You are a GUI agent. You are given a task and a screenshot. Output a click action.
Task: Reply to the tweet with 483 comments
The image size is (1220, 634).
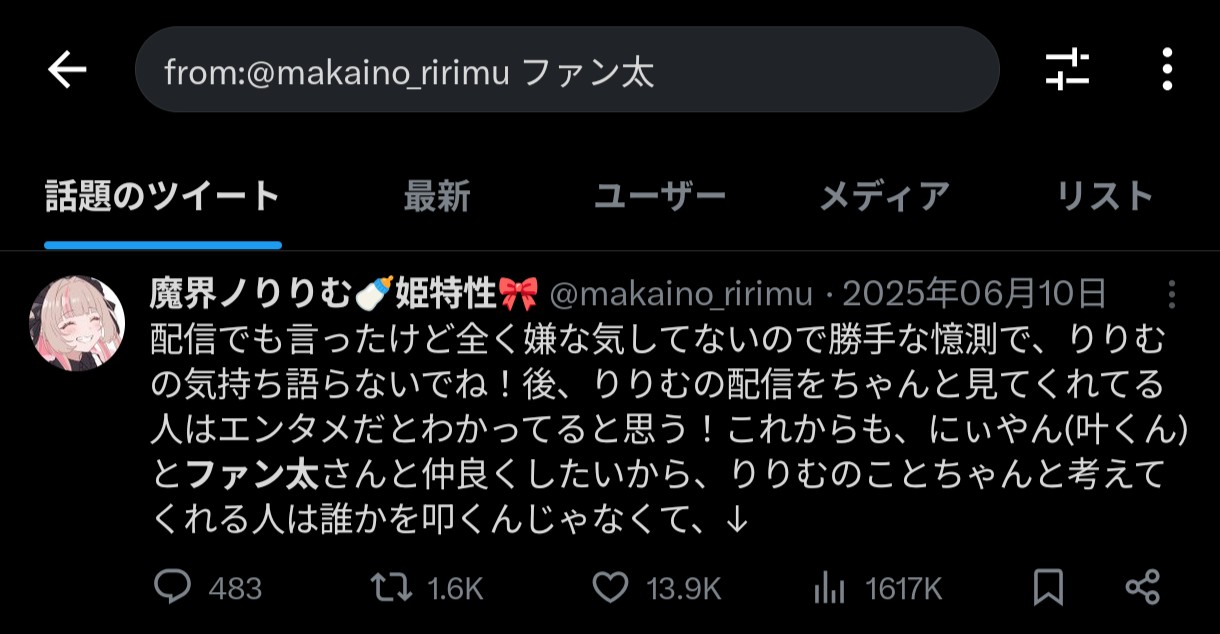[x=173, y=588]
